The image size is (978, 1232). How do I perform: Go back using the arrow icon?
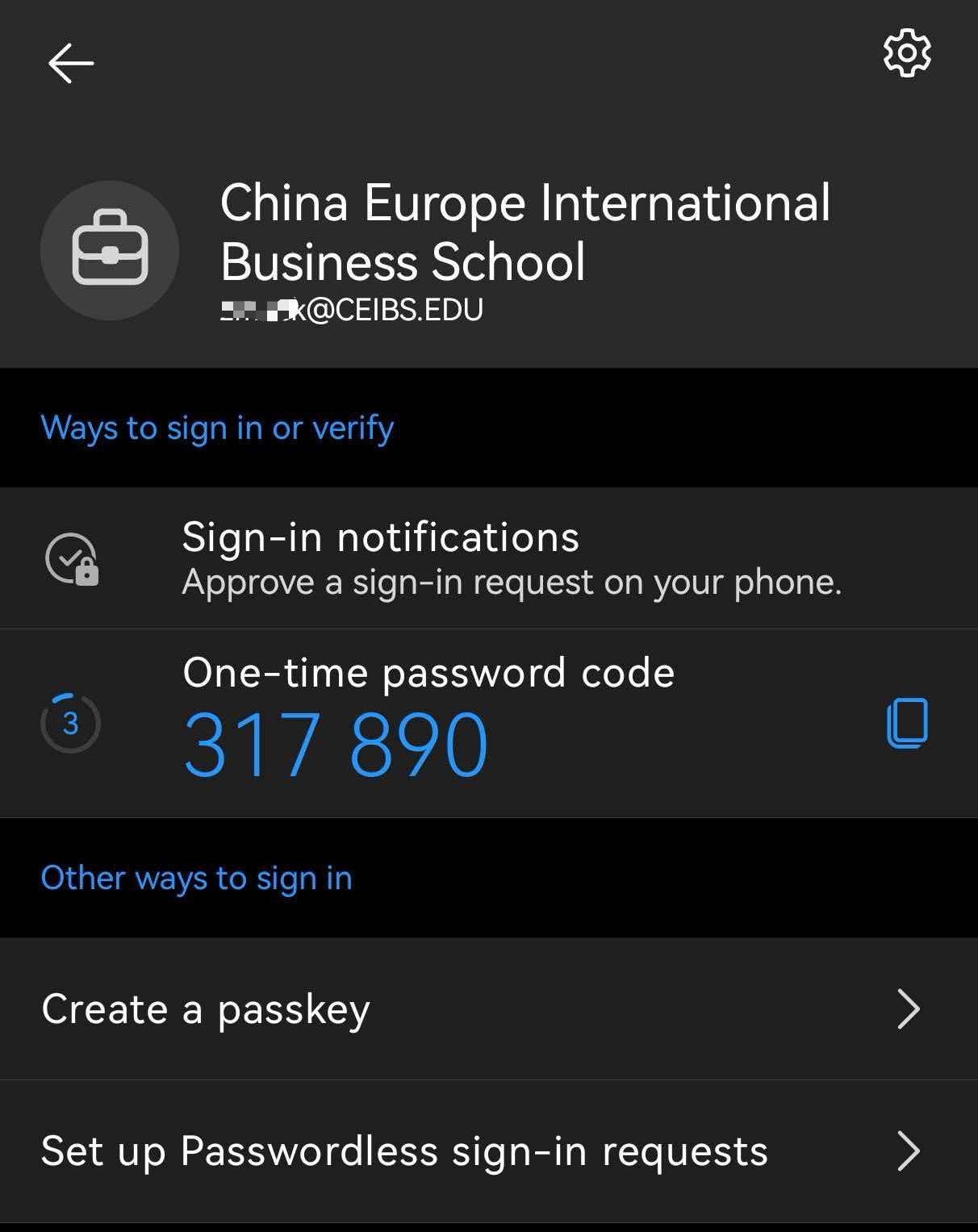click(71, 63)
